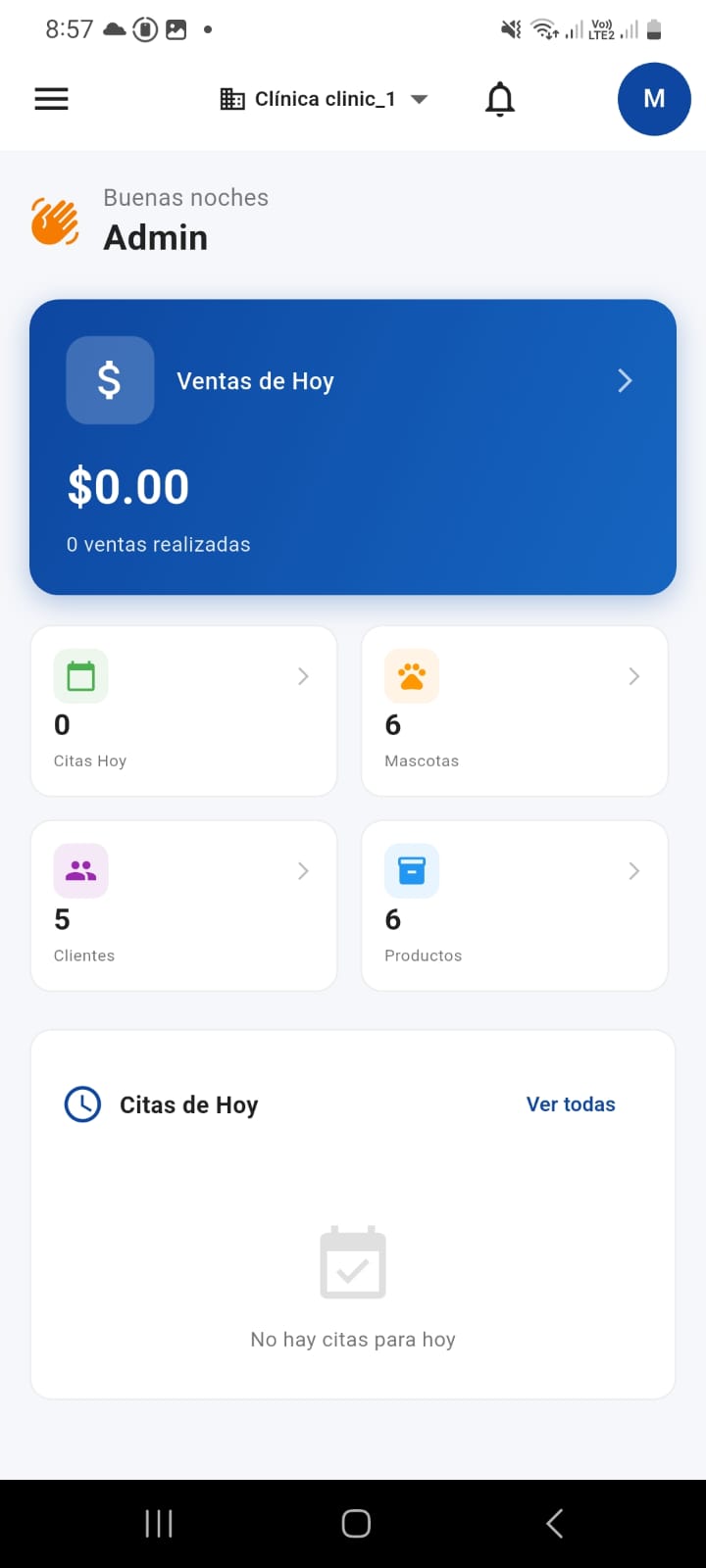Open the hamburger drawer menu
This screenshot has width=706, height=1568.
[x=51, y=99]
